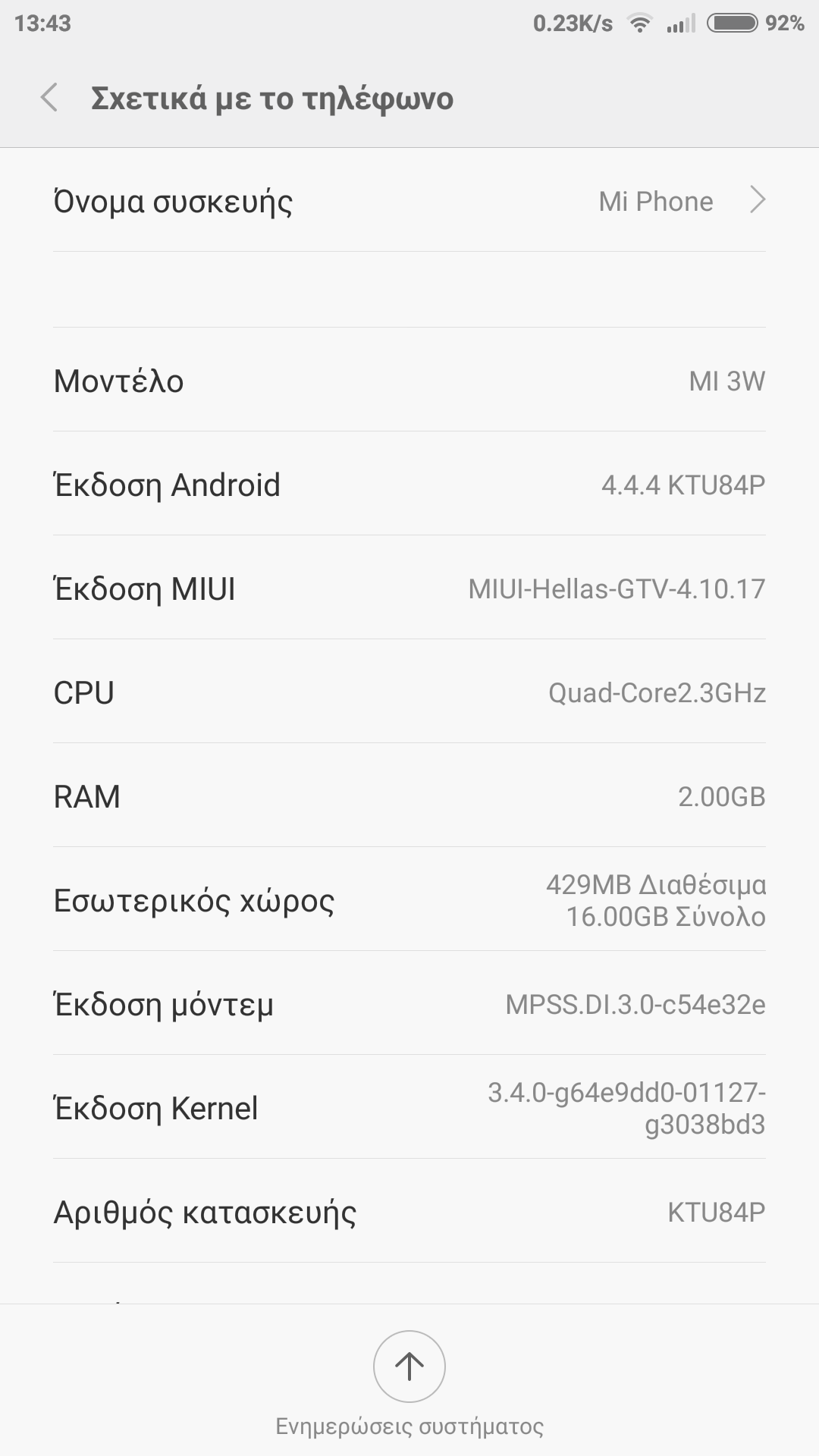Open the Όνομα συσκευής setting
Image resolution: width=819 pixels, height=1456 pixels.
409,201
